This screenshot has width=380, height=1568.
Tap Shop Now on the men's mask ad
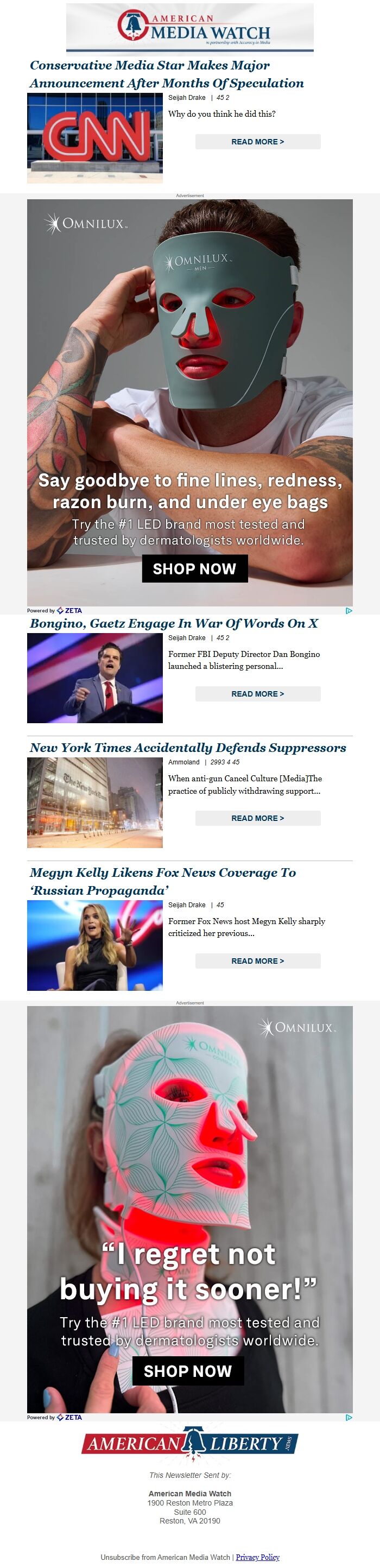(194, 568)
